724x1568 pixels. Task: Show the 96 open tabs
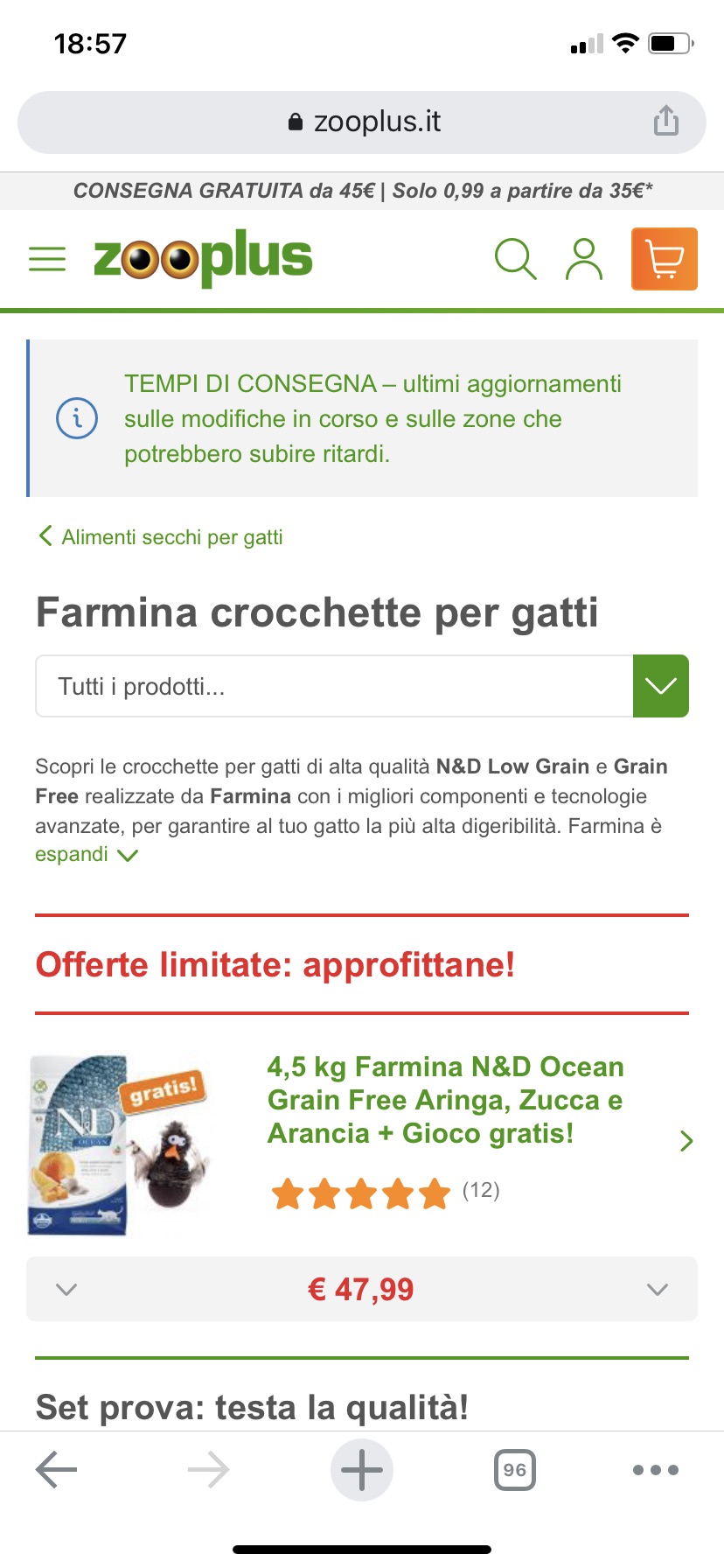[515, 1470]
